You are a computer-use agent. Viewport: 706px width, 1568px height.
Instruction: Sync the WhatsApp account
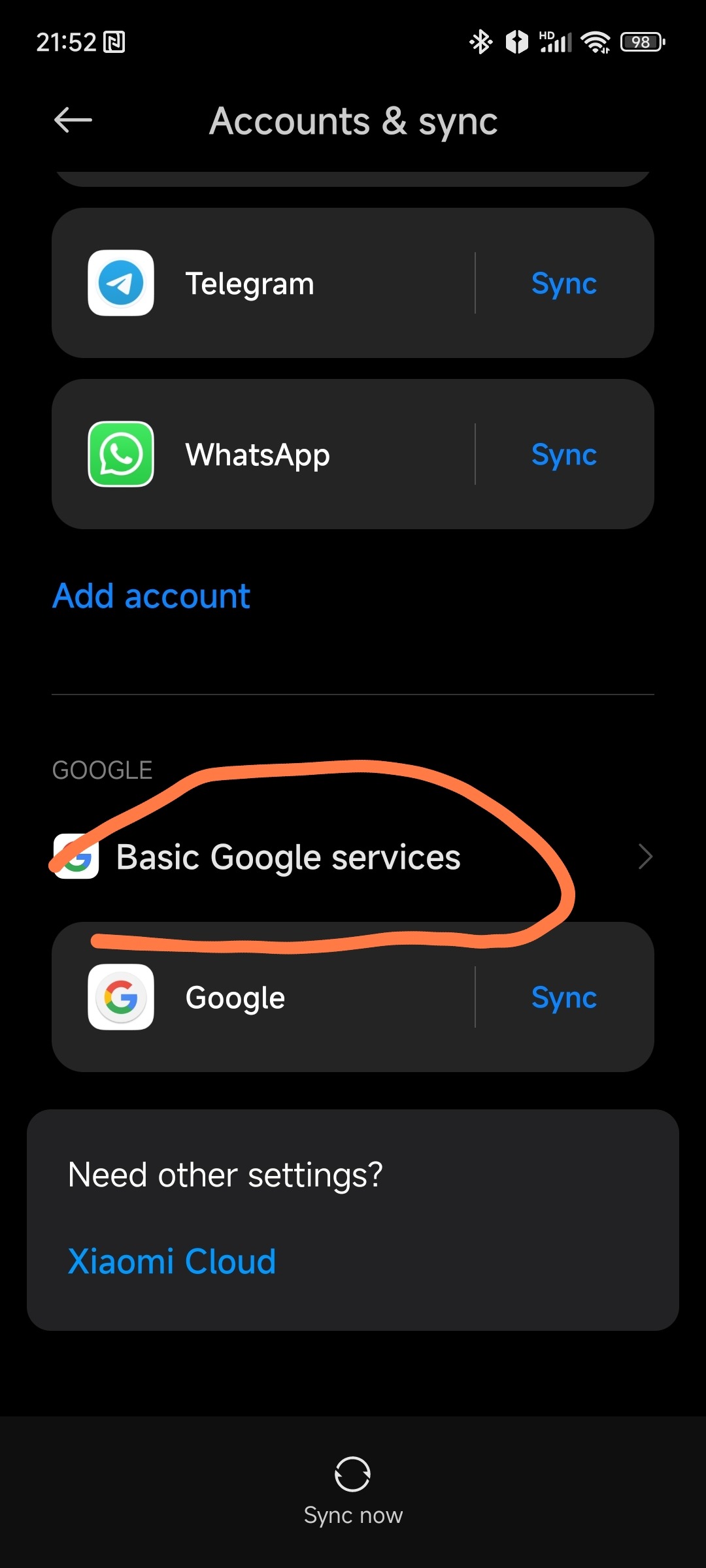point(563,455)
